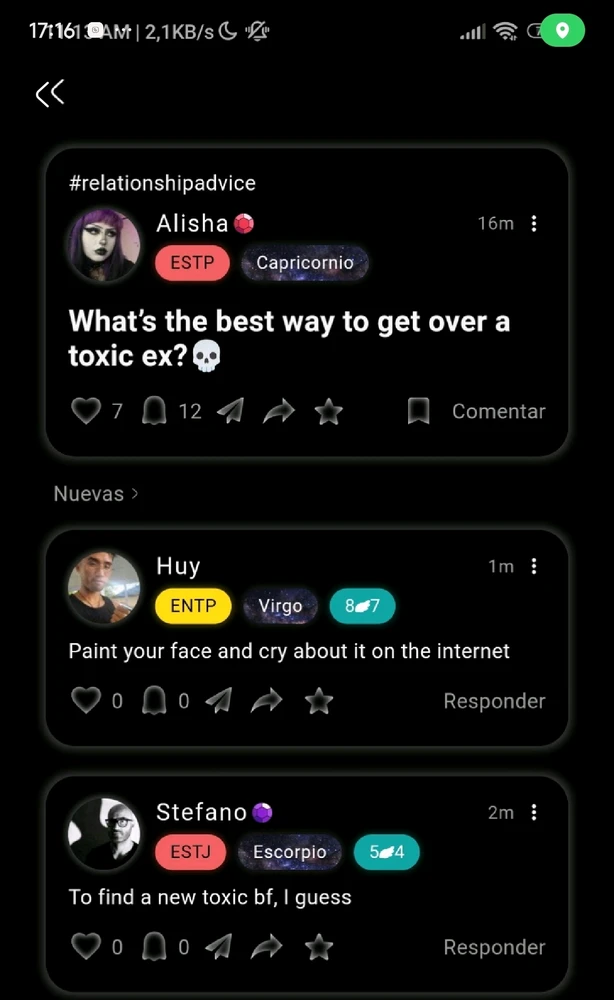Open the #relationshipadvice hashtag
This screenshot has width=614, height=1000.
point(162,183)
